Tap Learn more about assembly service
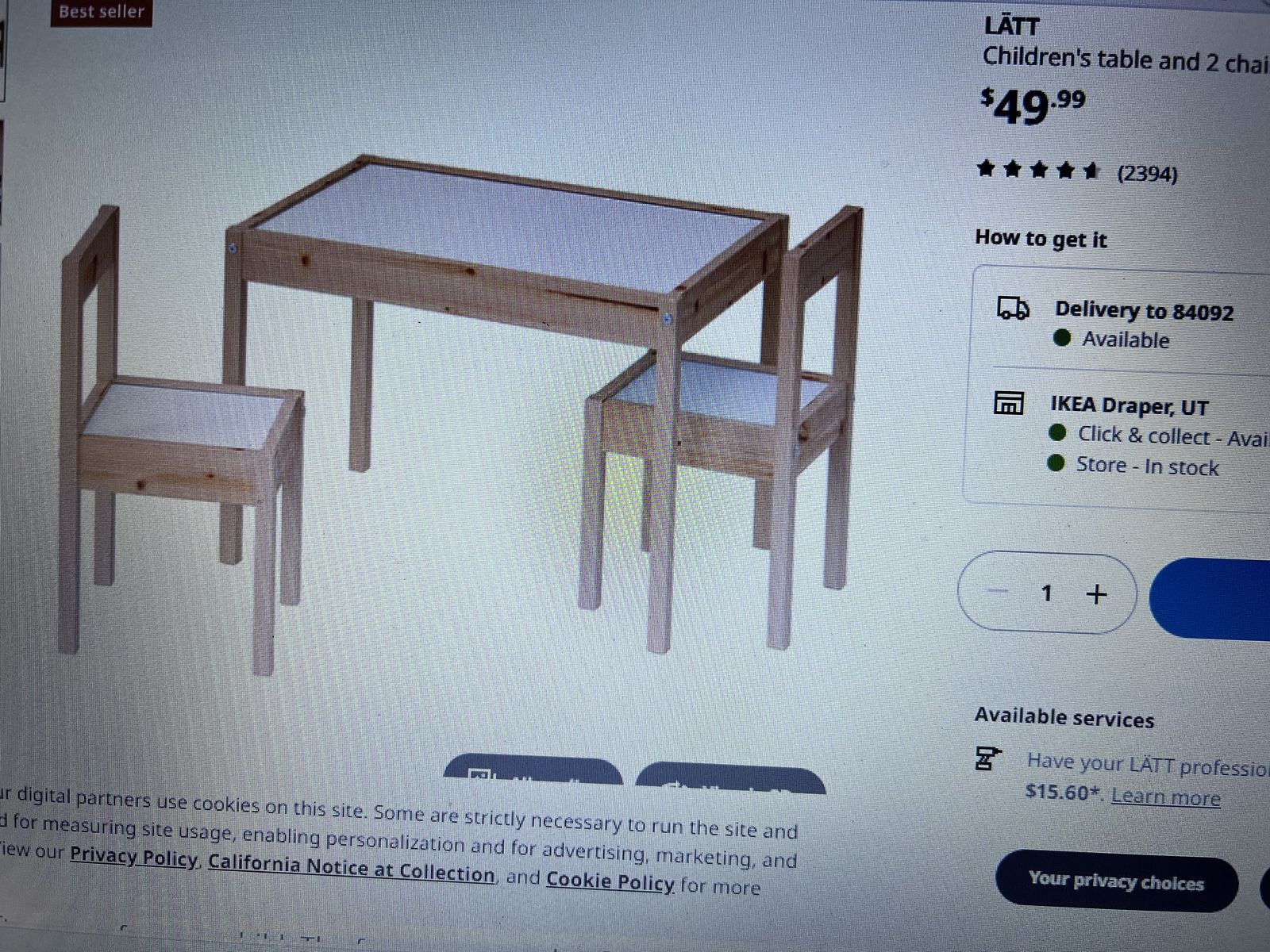 [1164, 796]
